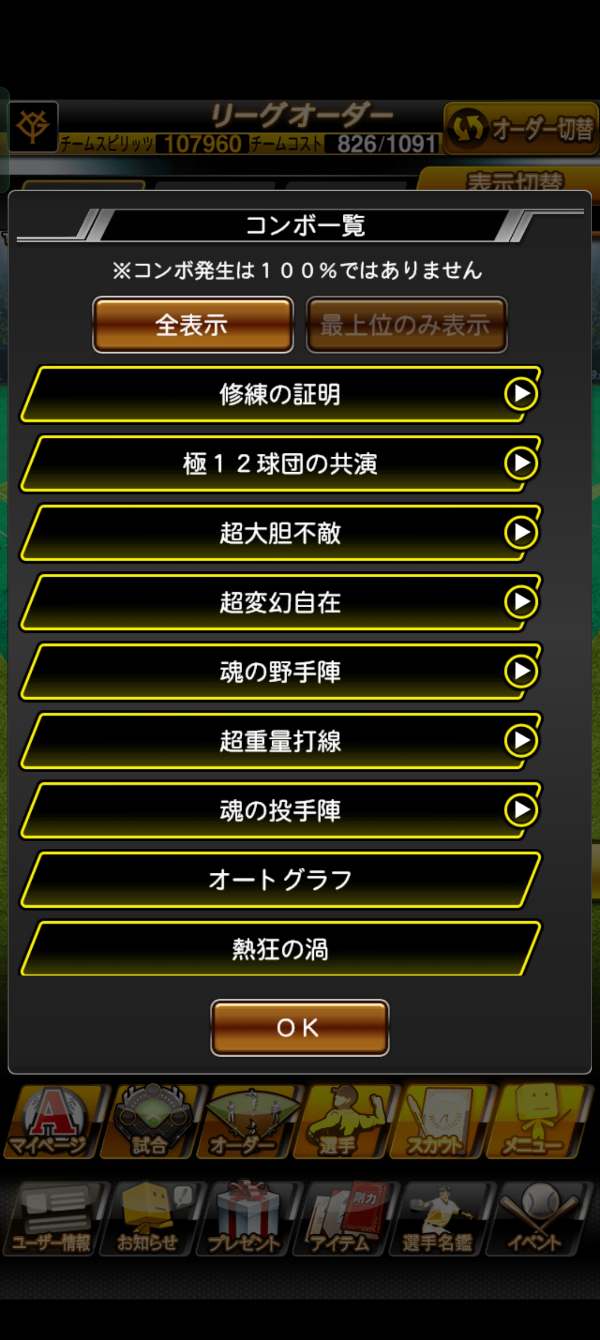The width and height of the screenshot is (600, 1340).
Task: Go to マイページ tab
Action: [51, 1122]
